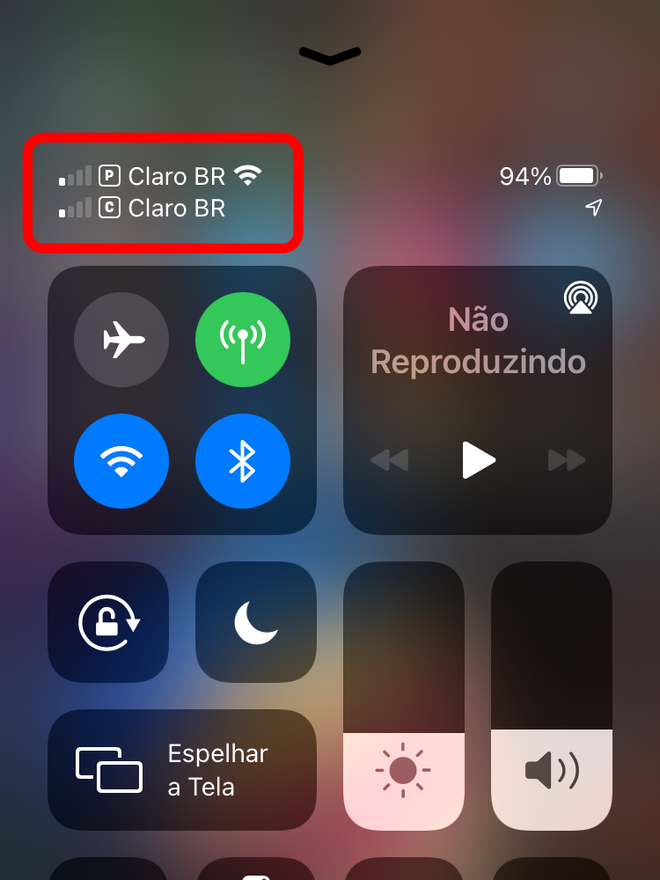
Task: Open Espelhar a Tela screen mirroring
Action: [182, 770]
